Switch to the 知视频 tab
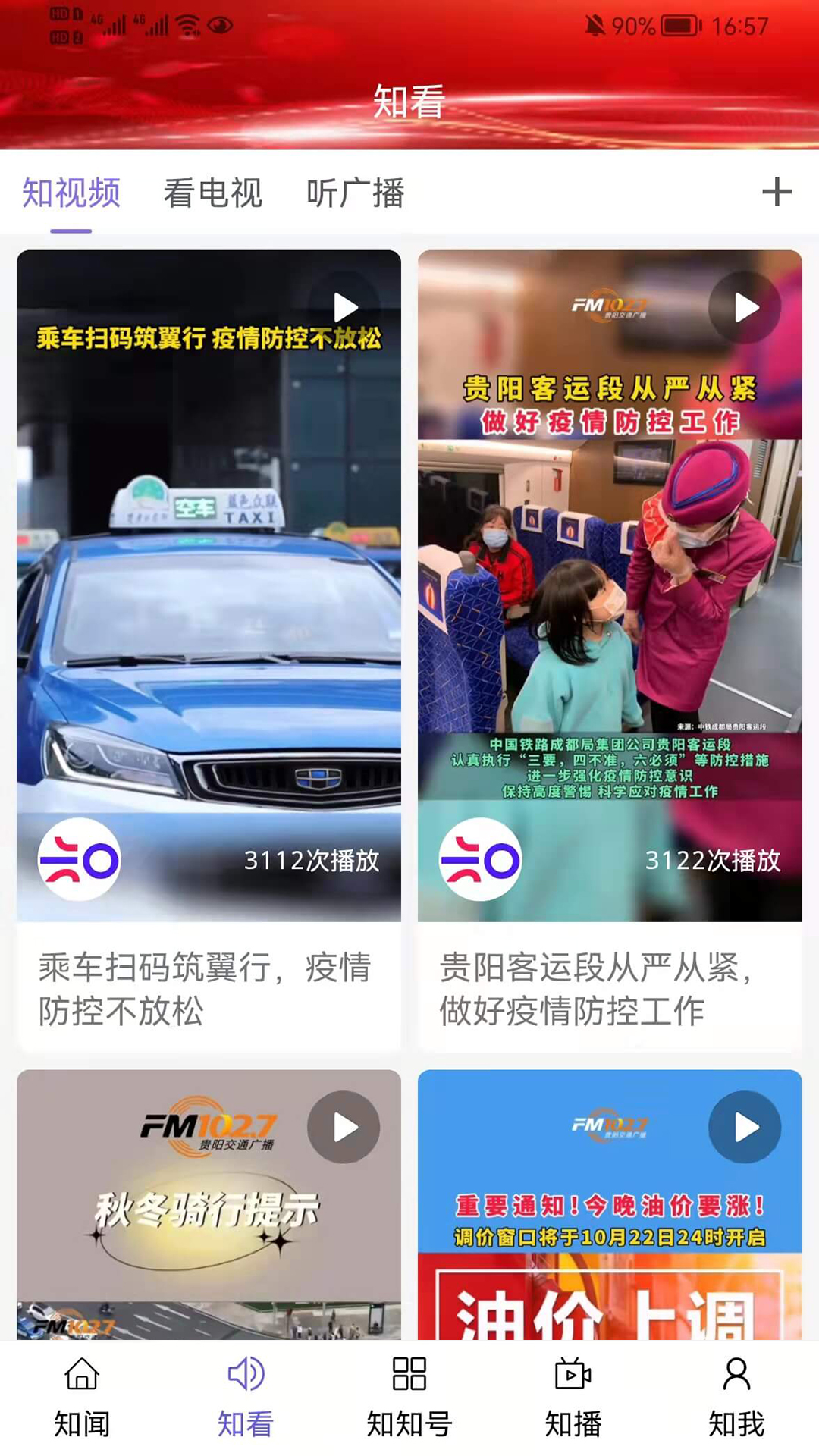This screenshot has width=819, height=1456. coord(71,193)
